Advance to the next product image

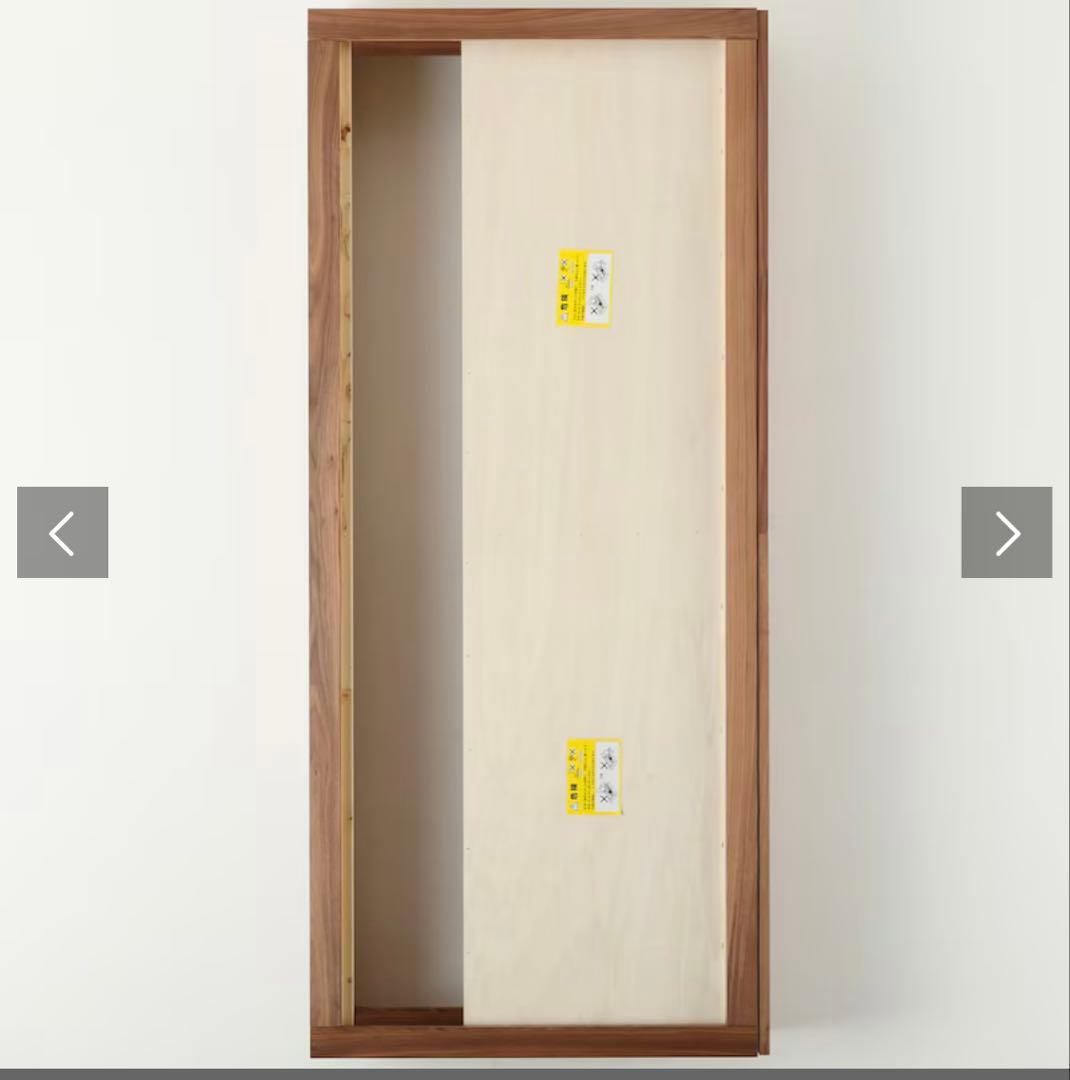coord(1006,532)
